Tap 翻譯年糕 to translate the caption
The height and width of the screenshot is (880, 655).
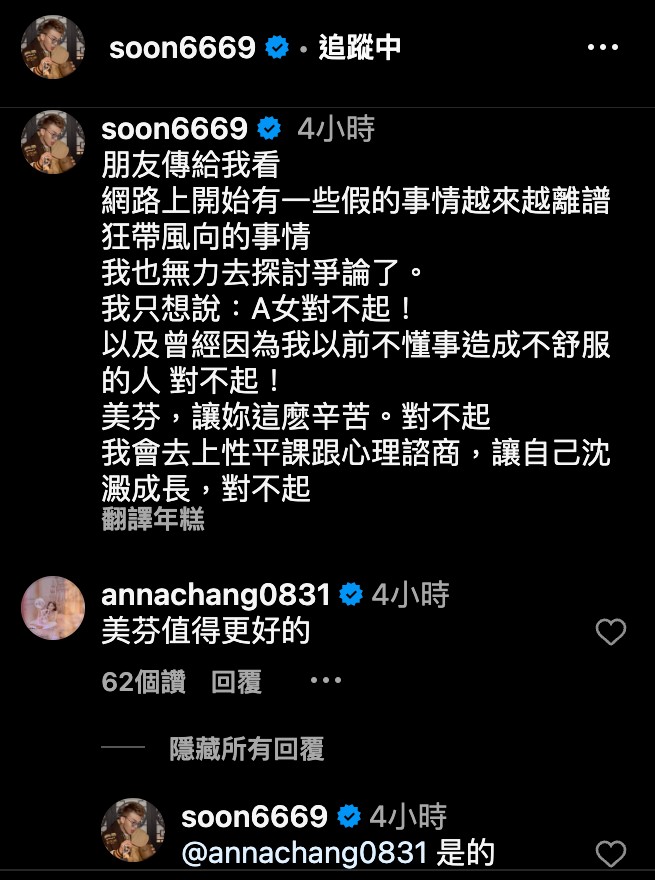[153, 521]
